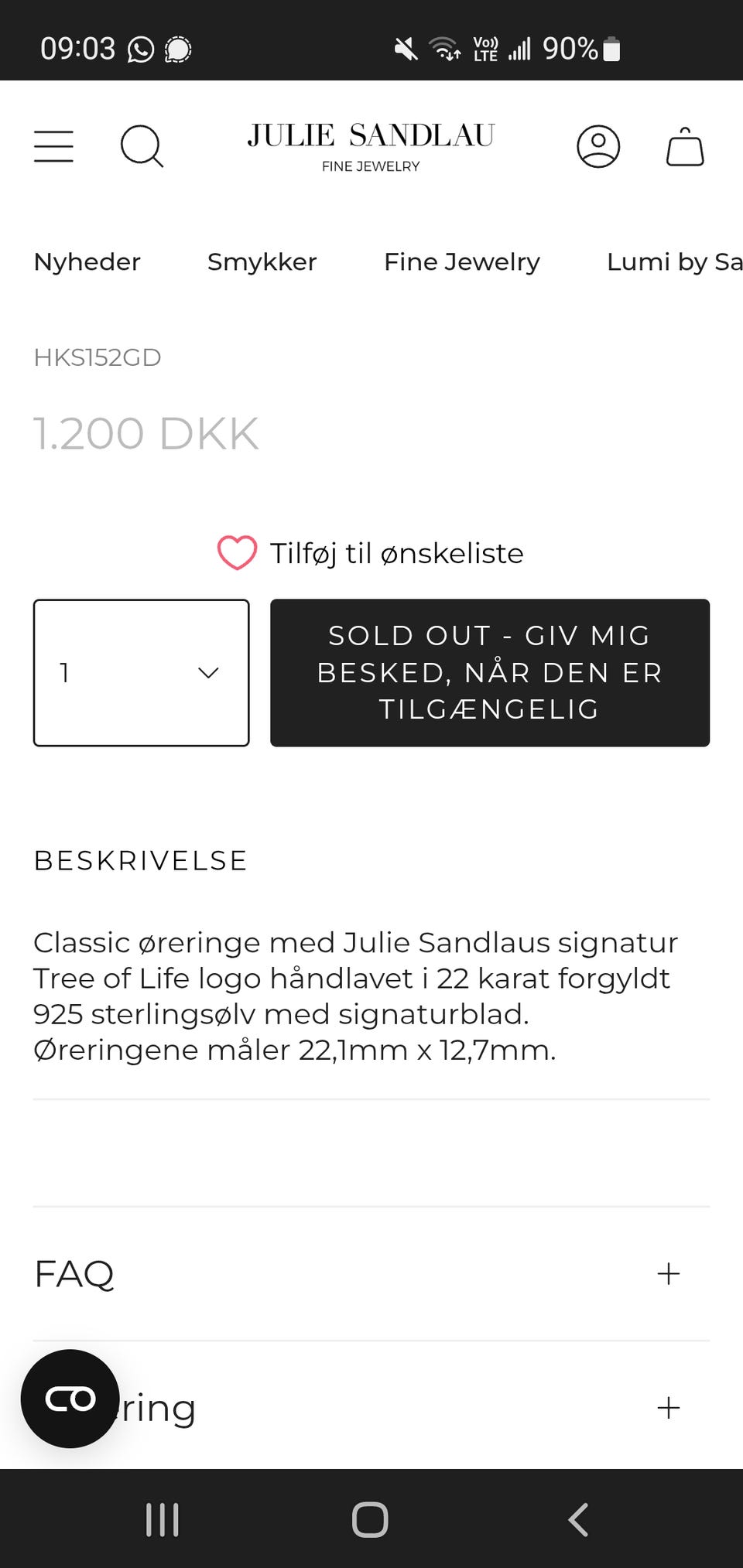The image size is (743, 1568).
Task: Open Android recent apps icon
Action: coord(161,1518)
